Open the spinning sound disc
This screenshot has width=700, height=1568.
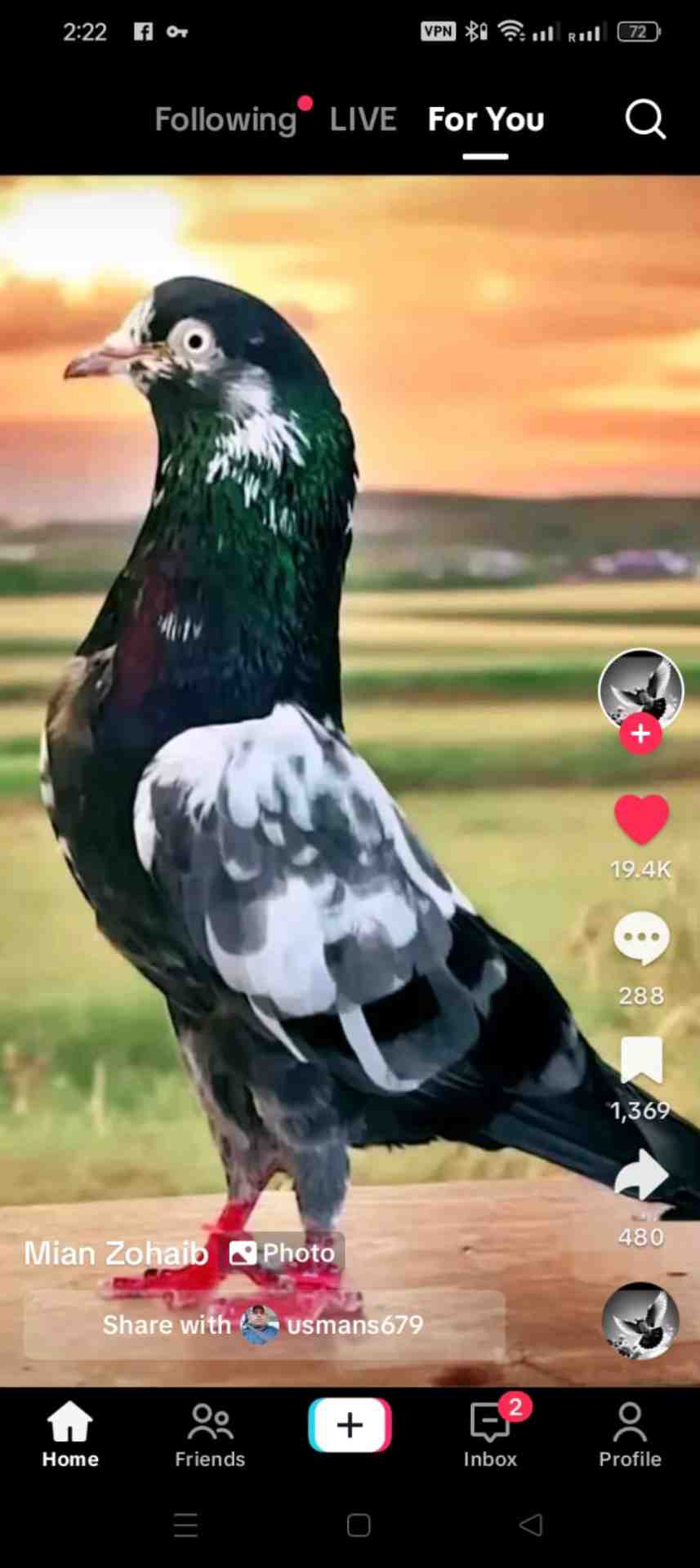pyautogui.click(x=640, y=1320)
